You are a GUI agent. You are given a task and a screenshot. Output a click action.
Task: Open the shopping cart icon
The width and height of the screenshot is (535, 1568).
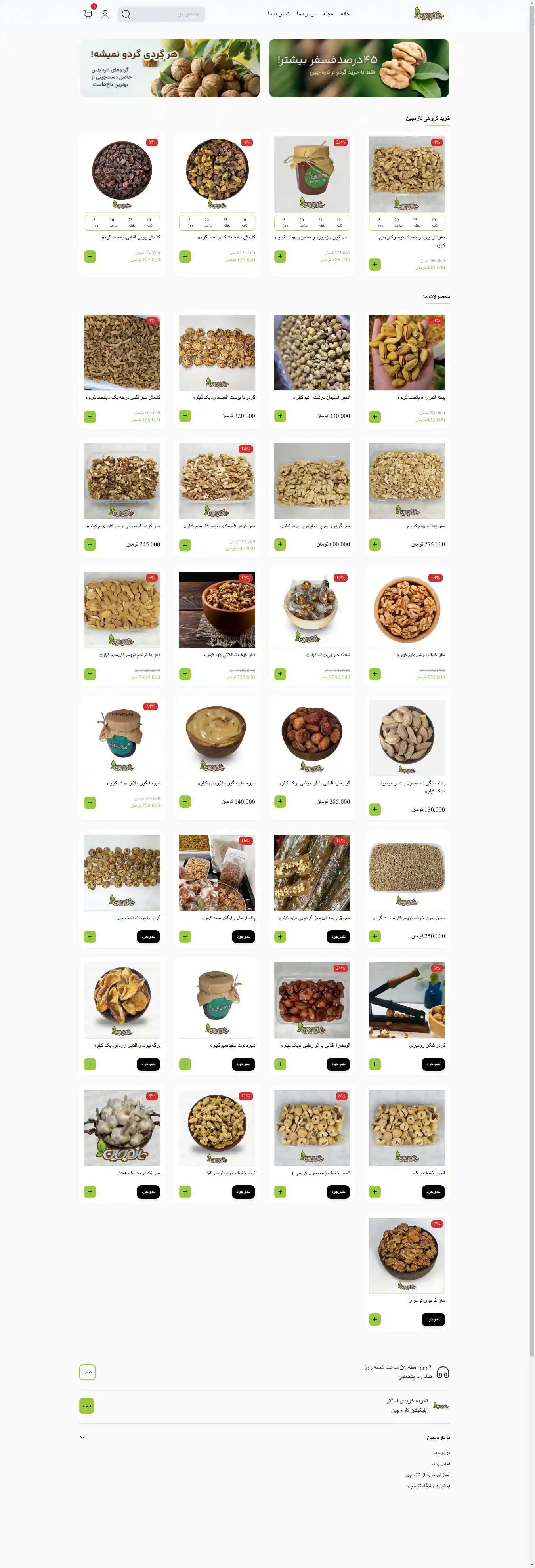pos(88,14)
